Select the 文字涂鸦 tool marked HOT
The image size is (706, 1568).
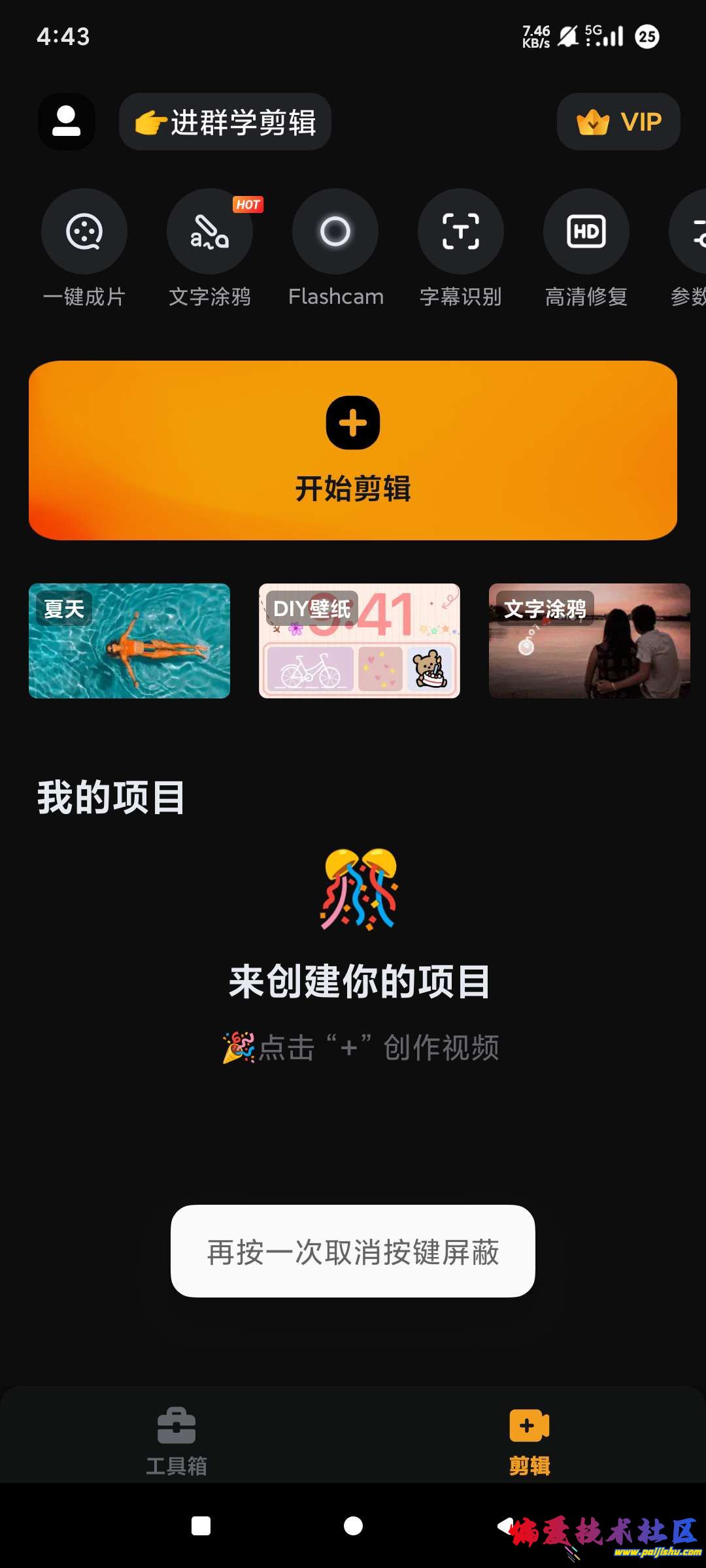tap(209, 232)
